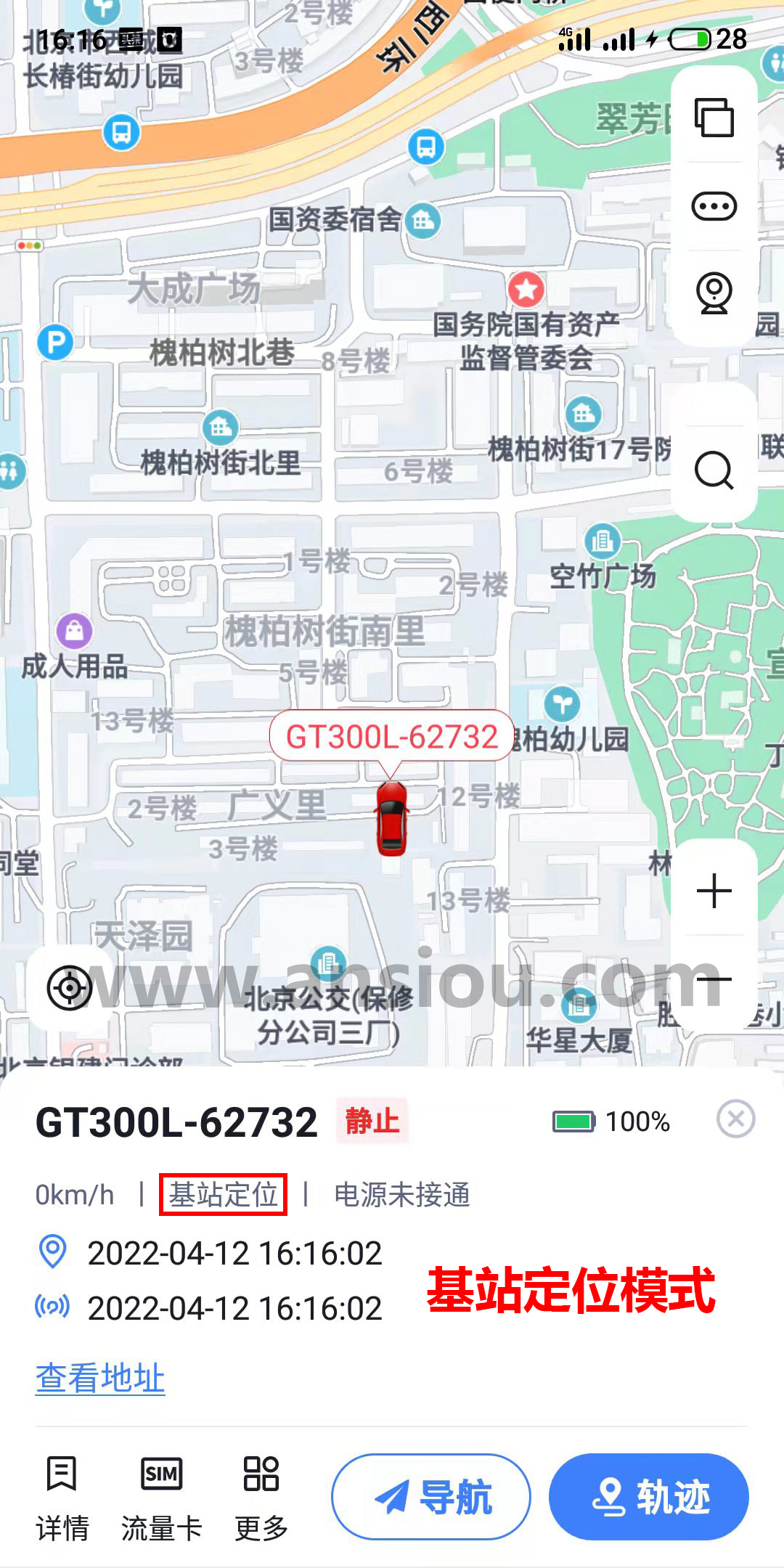Zoom in on the map

[x=714, y=891]
